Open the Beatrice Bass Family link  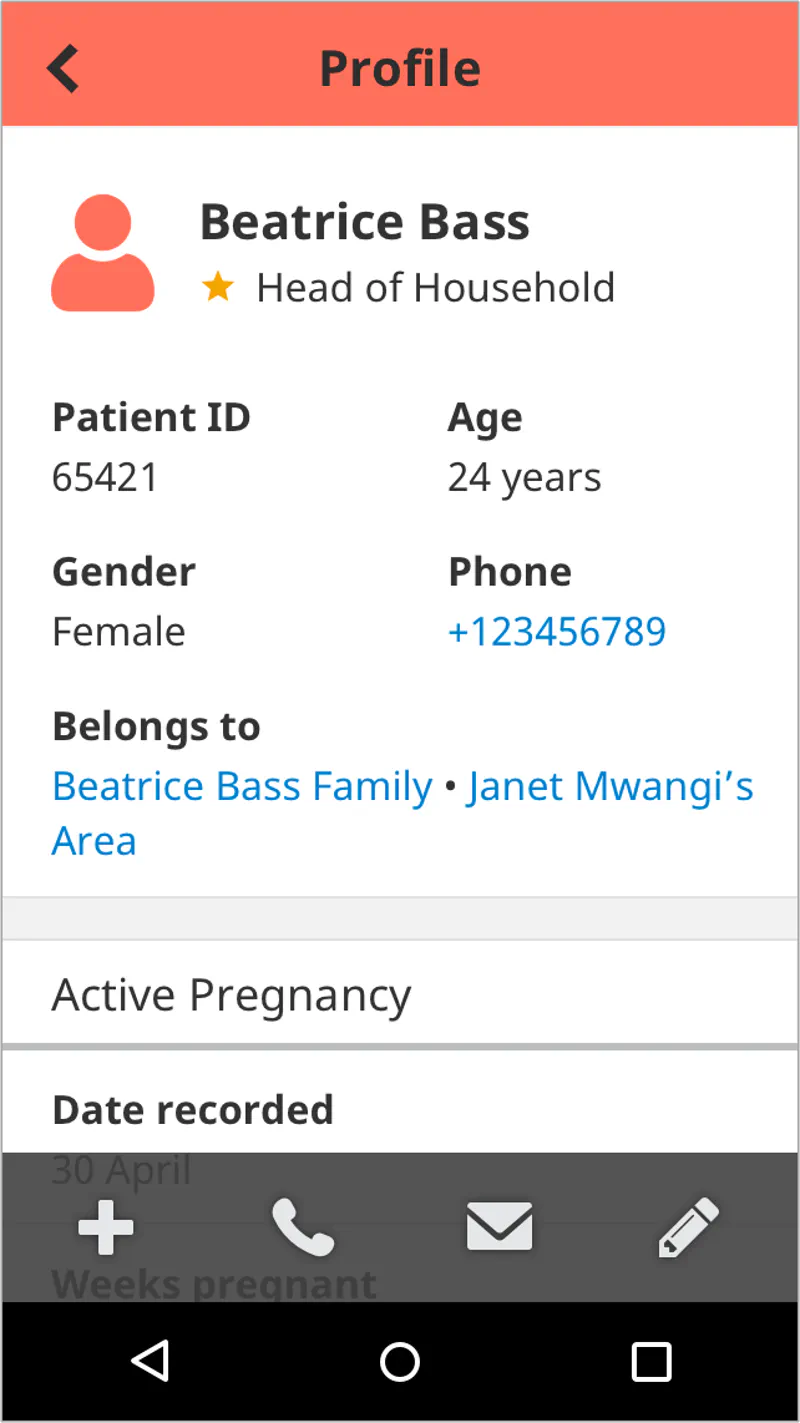coord(242,786)
